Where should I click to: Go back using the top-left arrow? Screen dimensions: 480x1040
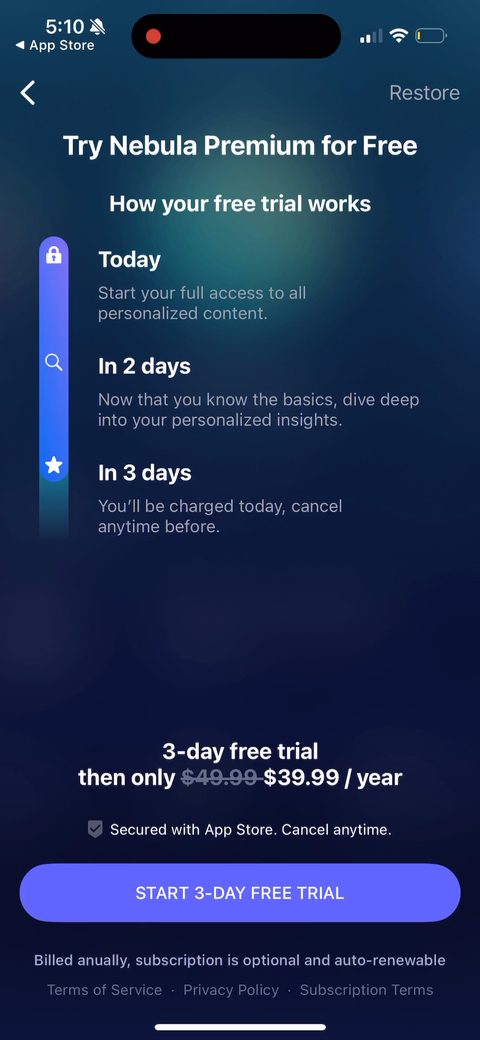click(x=28, y=94)
